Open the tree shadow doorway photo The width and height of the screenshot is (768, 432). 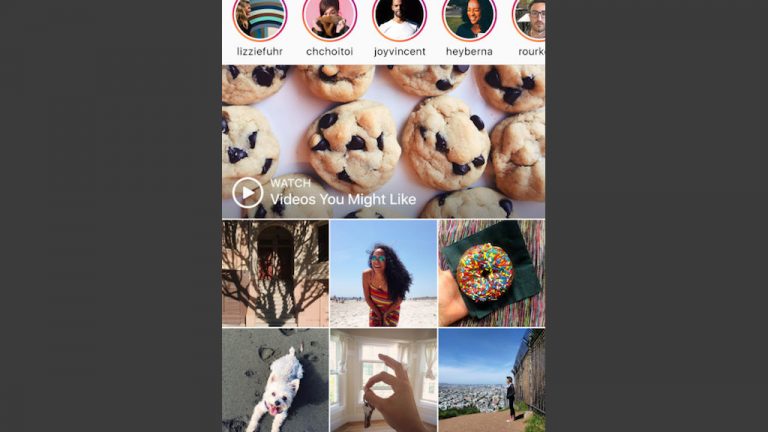coord(275,273)
